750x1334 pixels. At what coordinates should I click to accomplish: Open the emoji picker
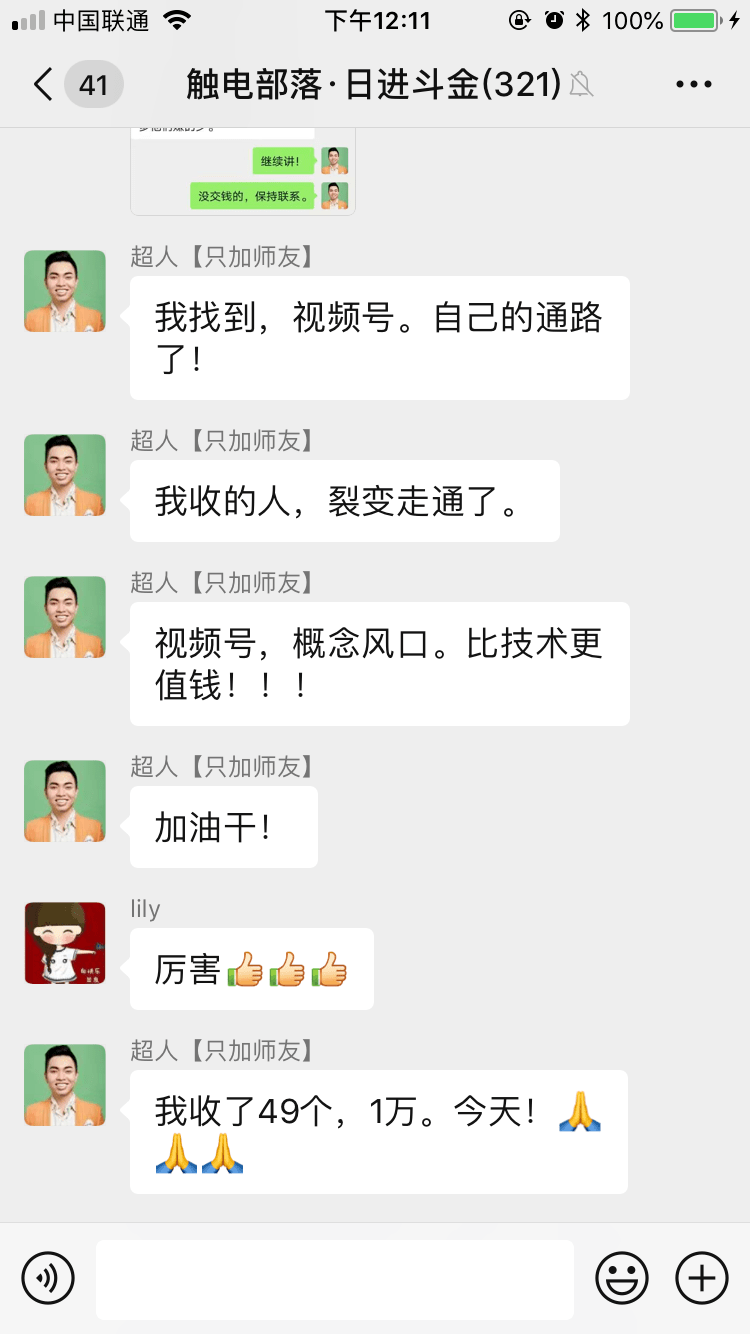(621, 1278)
